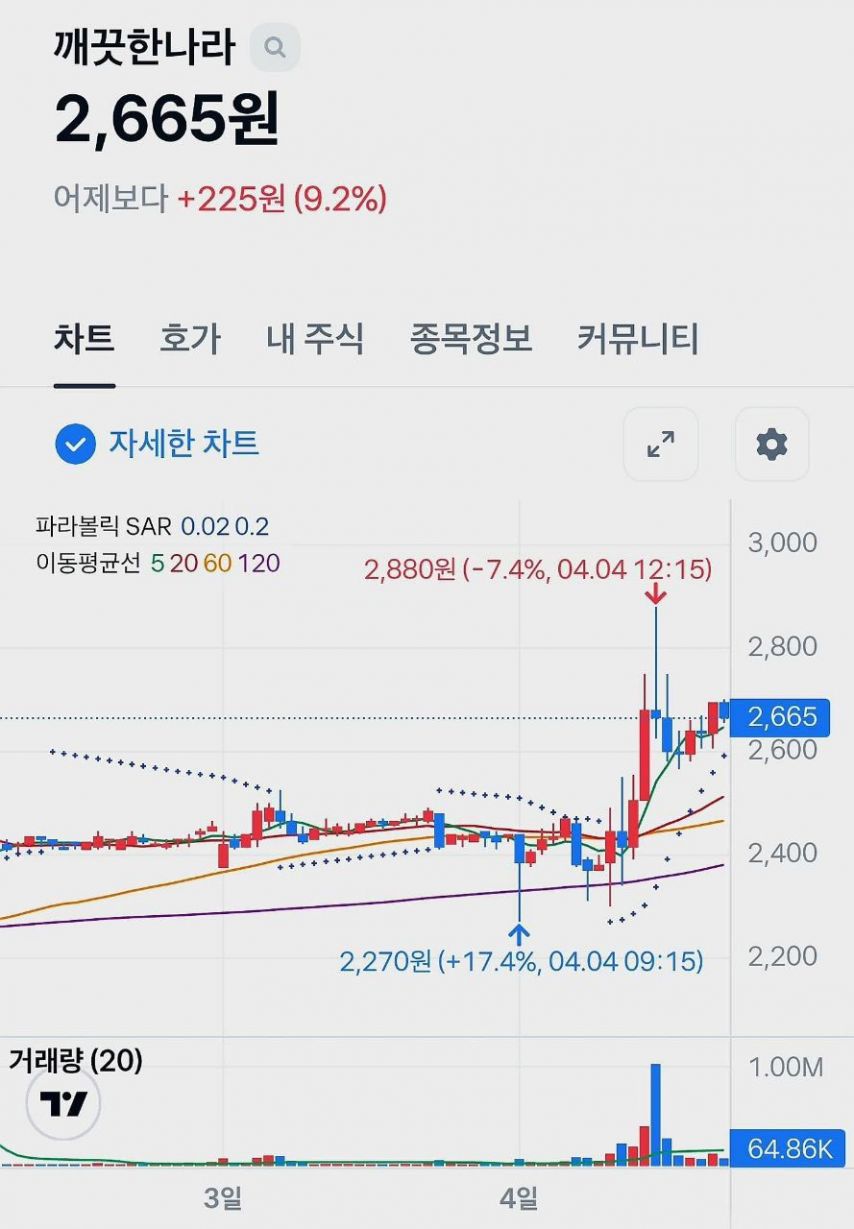This screenshot has width=854, height=1229.
Task: Tap the TradingView logo button
Action: point(63,1104)
